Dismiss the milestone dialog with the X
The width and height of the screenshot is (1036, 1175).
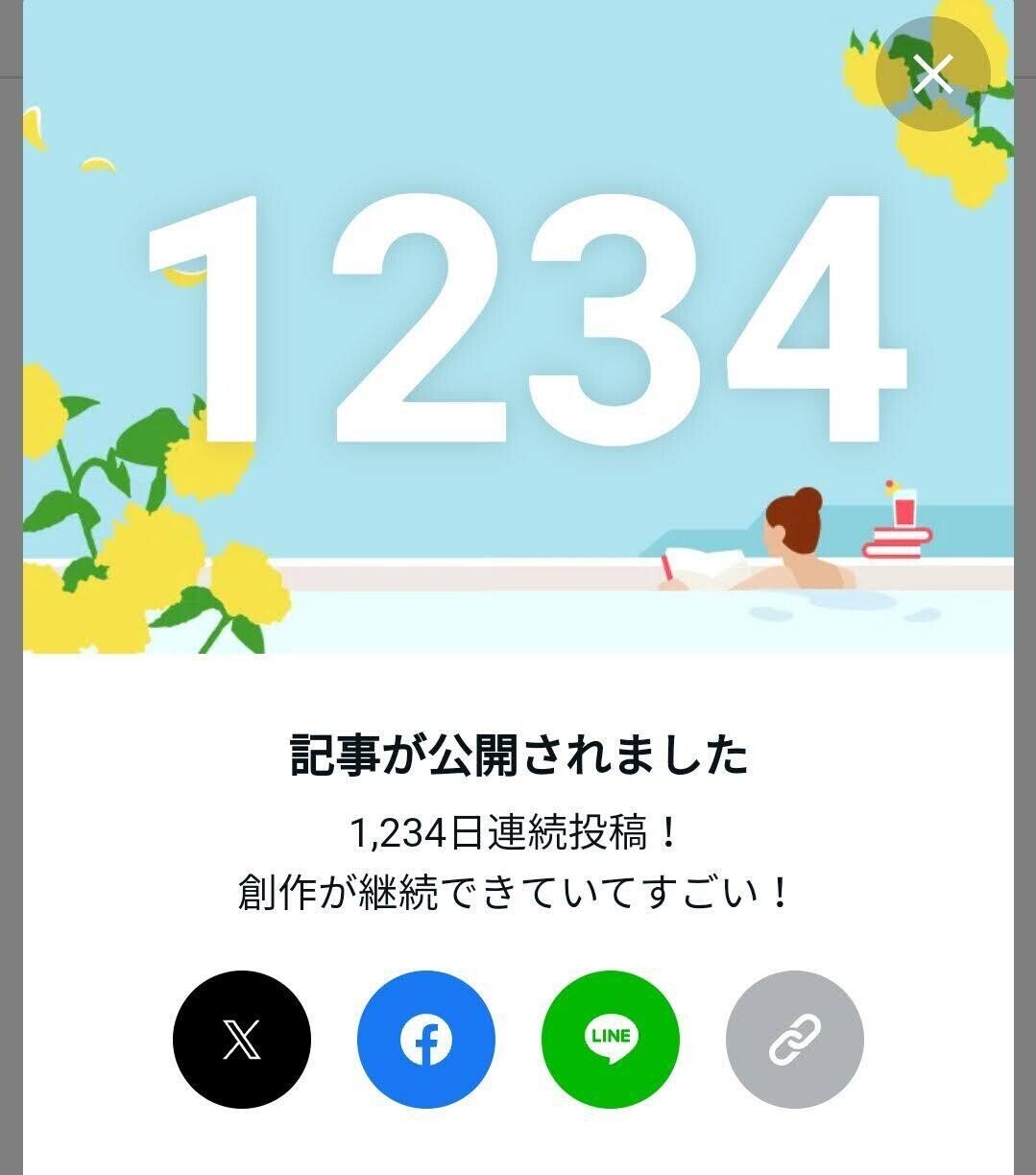pyautogui.click(x=932, y=77)
